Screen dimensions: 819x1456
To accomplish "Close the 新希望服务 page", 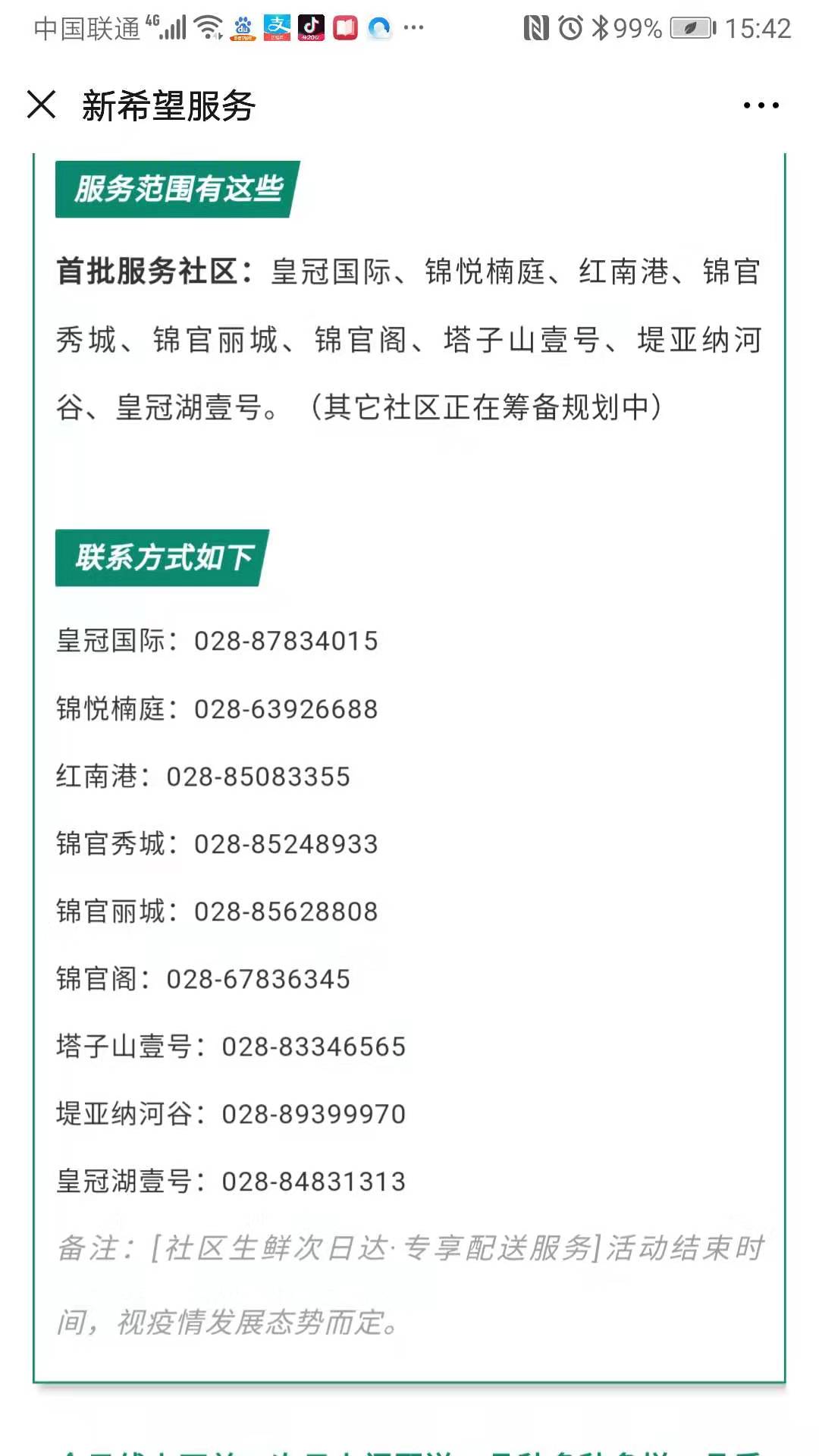I will (41, 105).
